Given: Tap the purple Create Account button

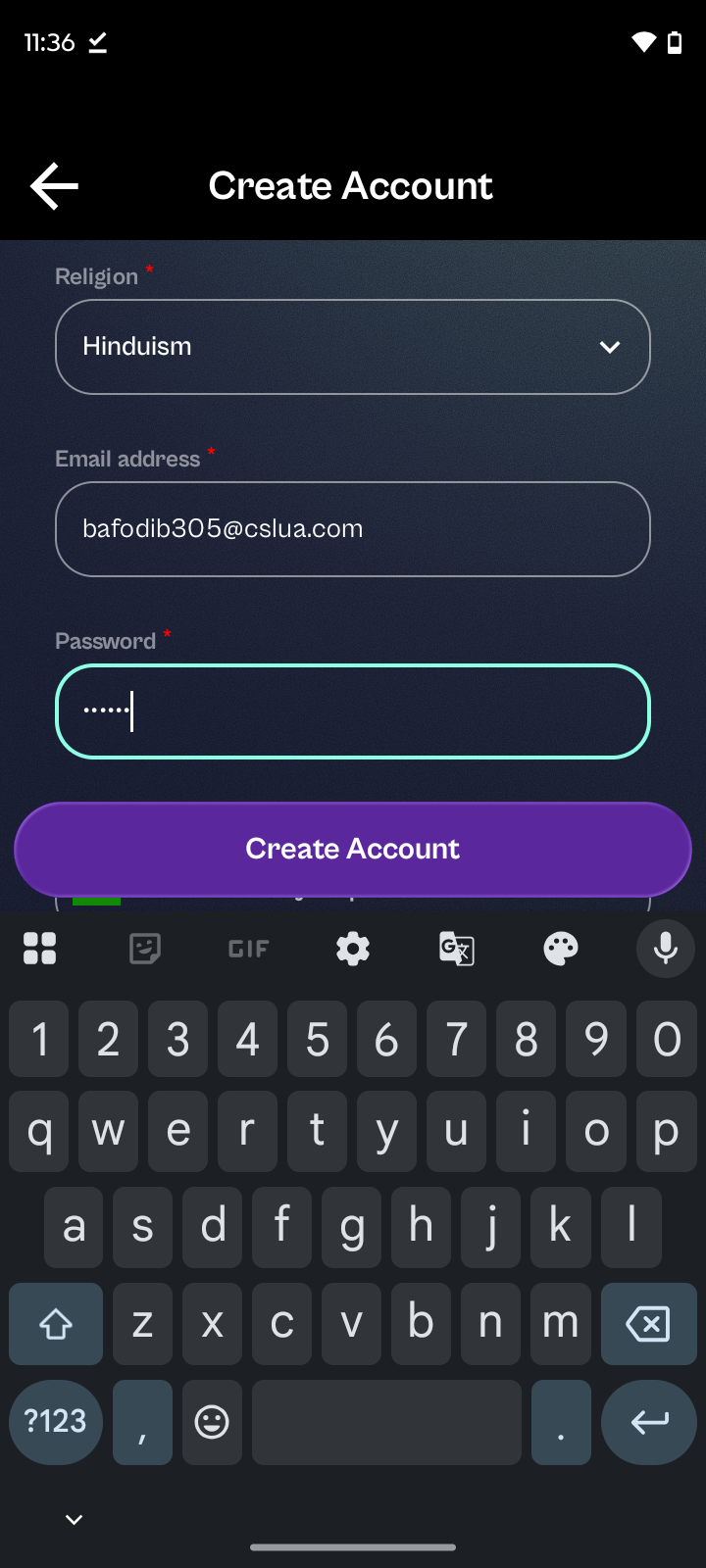Looking at the screenshot, I should (353, 849).
